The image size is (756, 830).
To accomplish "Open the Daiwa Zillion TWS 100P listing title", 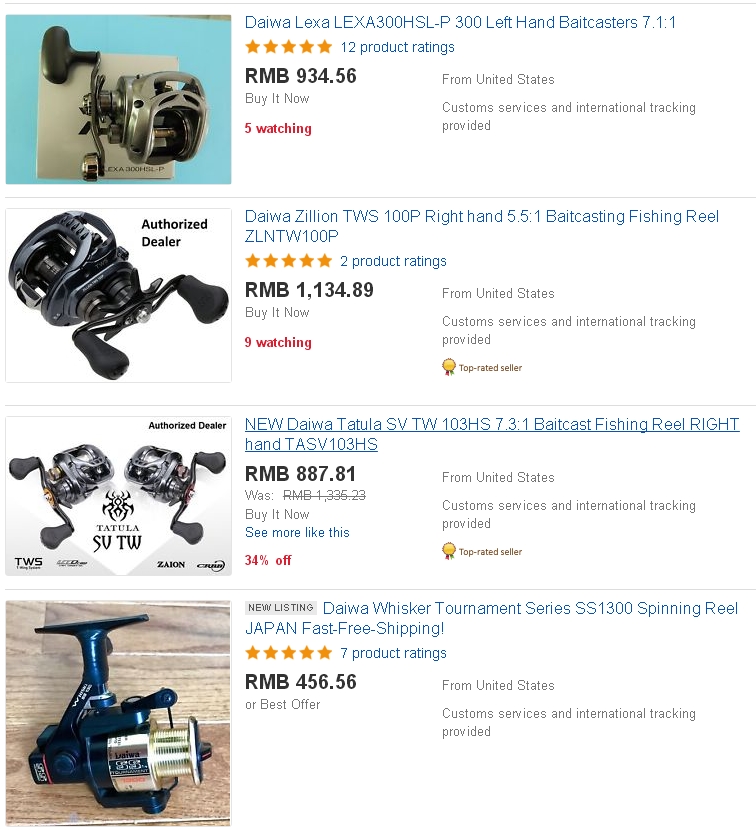I will pos(481,217).
